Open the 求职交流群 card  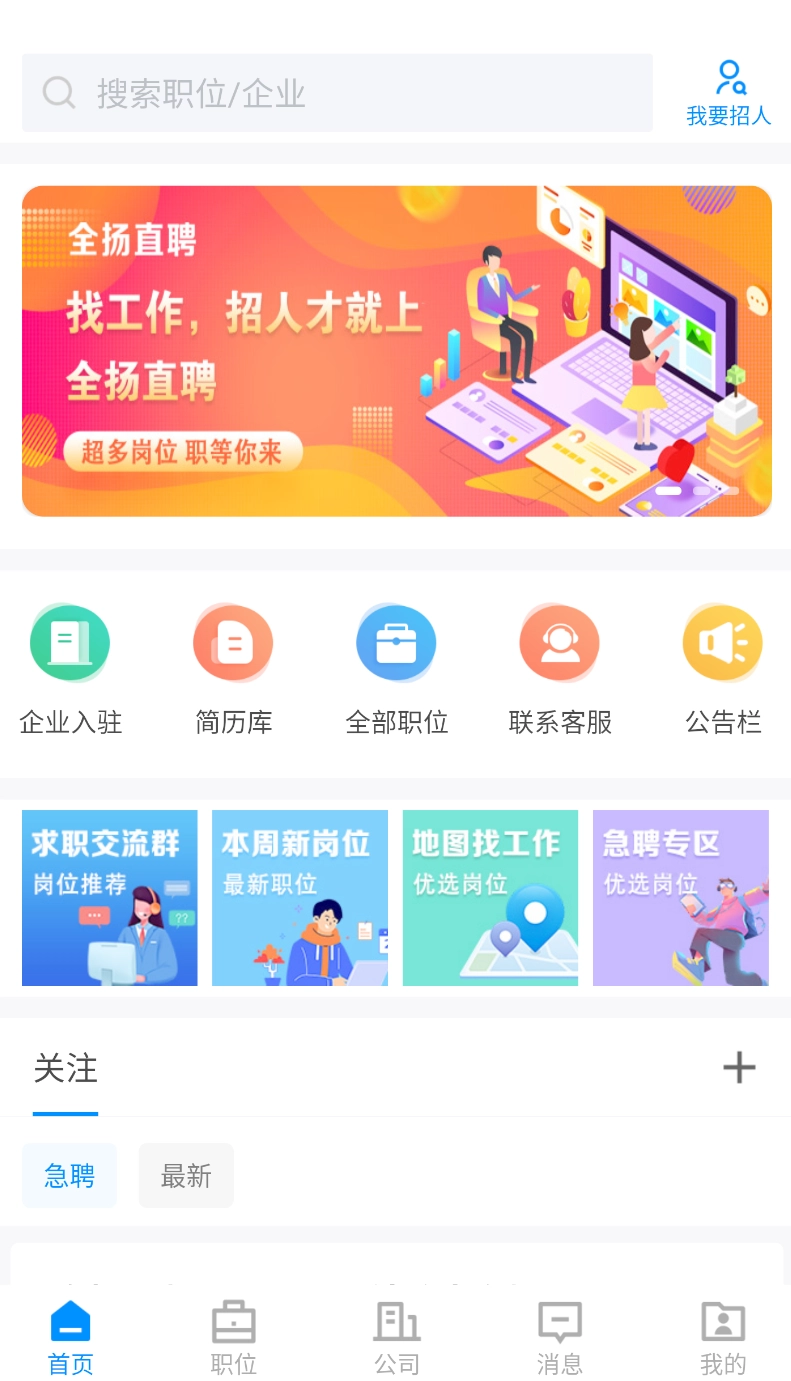(109, 897)
